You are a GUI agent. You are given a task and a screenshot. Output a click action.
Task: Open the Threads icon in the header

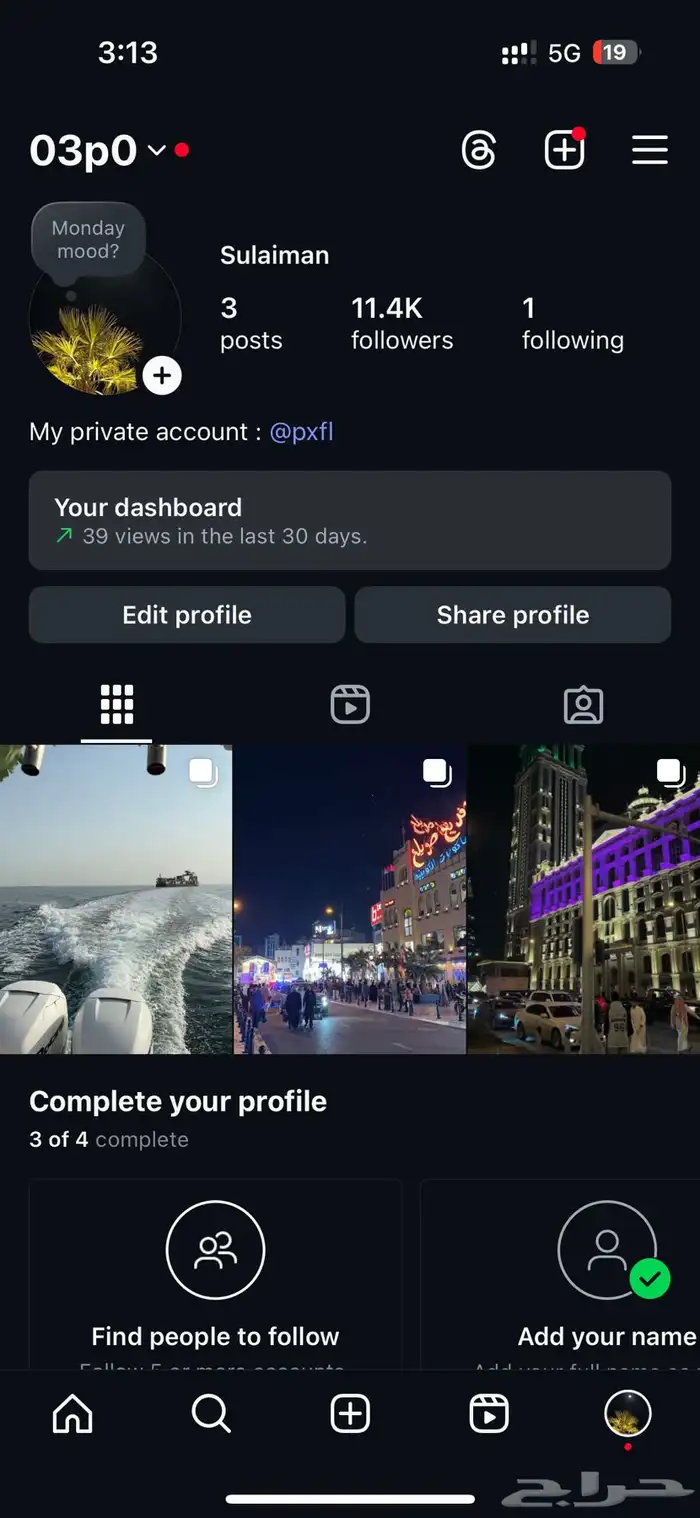coord(479,151)
